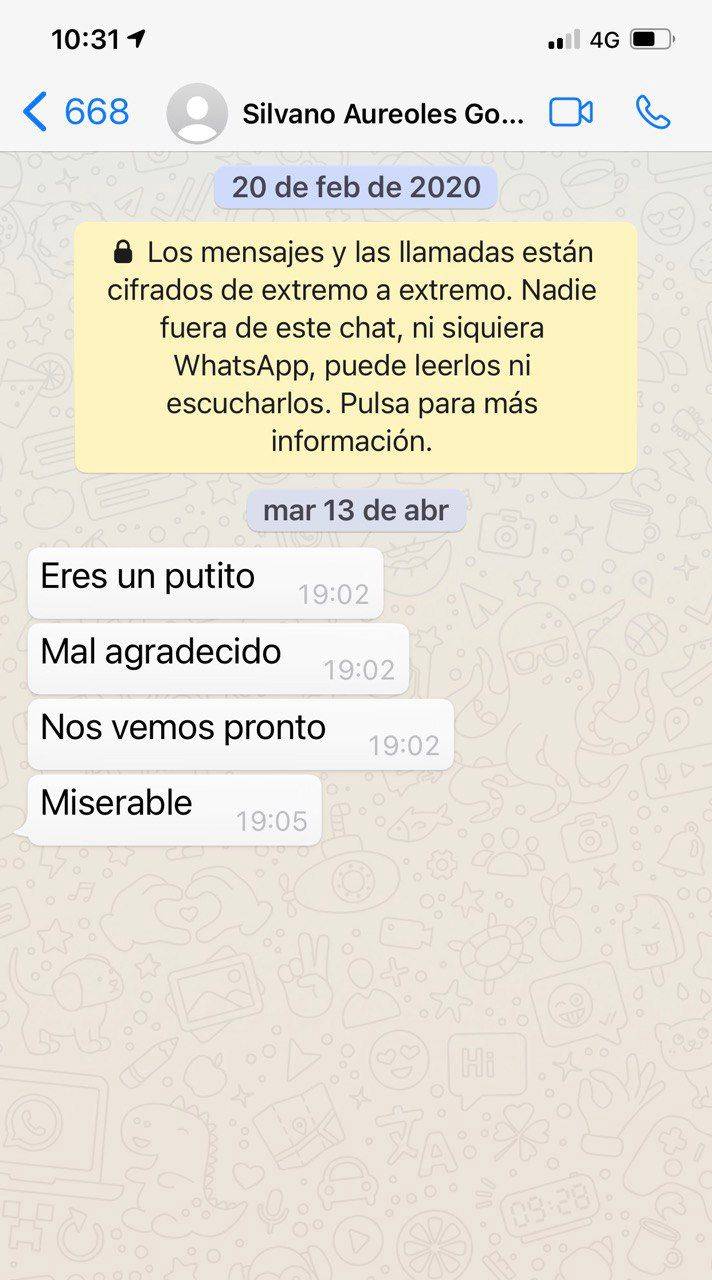Open Silvano Aureoles contact info
The width and height of the screenshot is (712, 1280).
coord(382,114)
